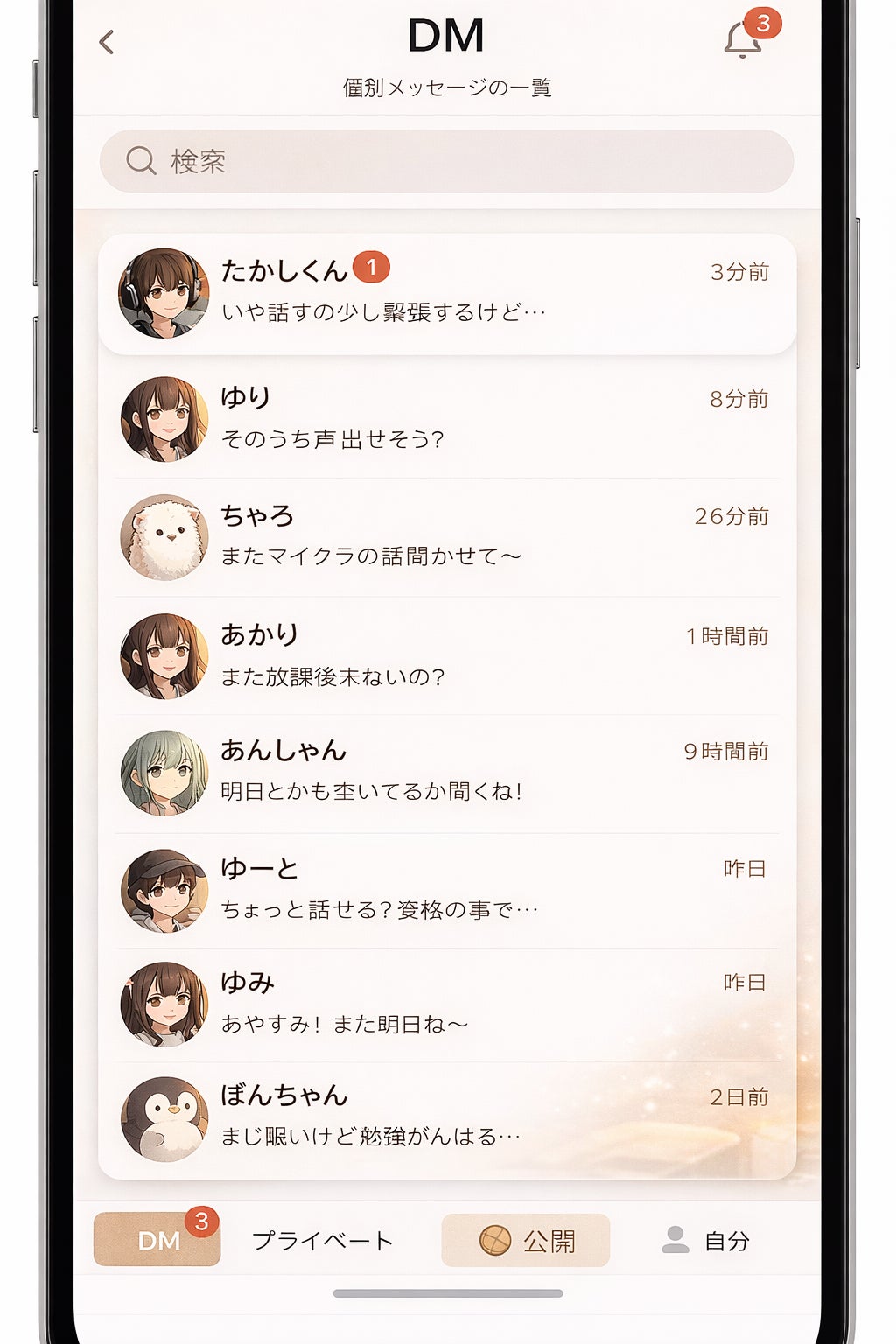The width and height of the screenshot is (896, 1344).
Task: Go back using the arrow icon
Action: click(107, 42)
